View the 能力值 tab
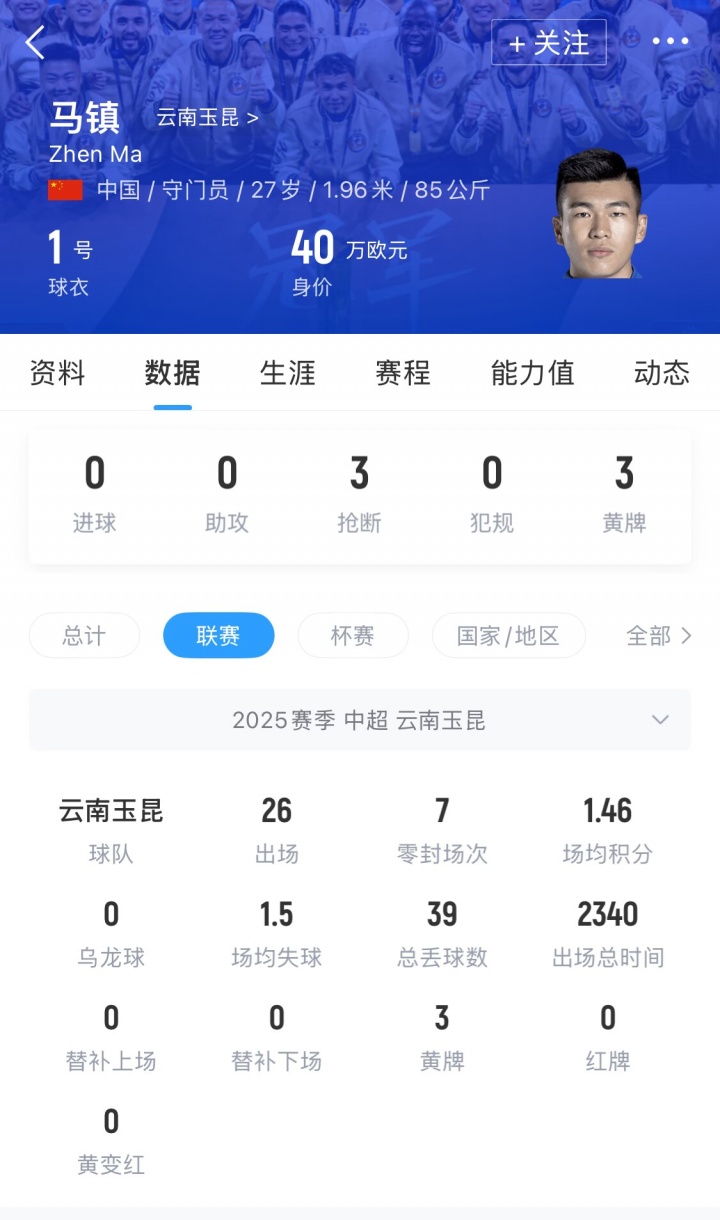 pyautogui.click(x=532, y=373)
